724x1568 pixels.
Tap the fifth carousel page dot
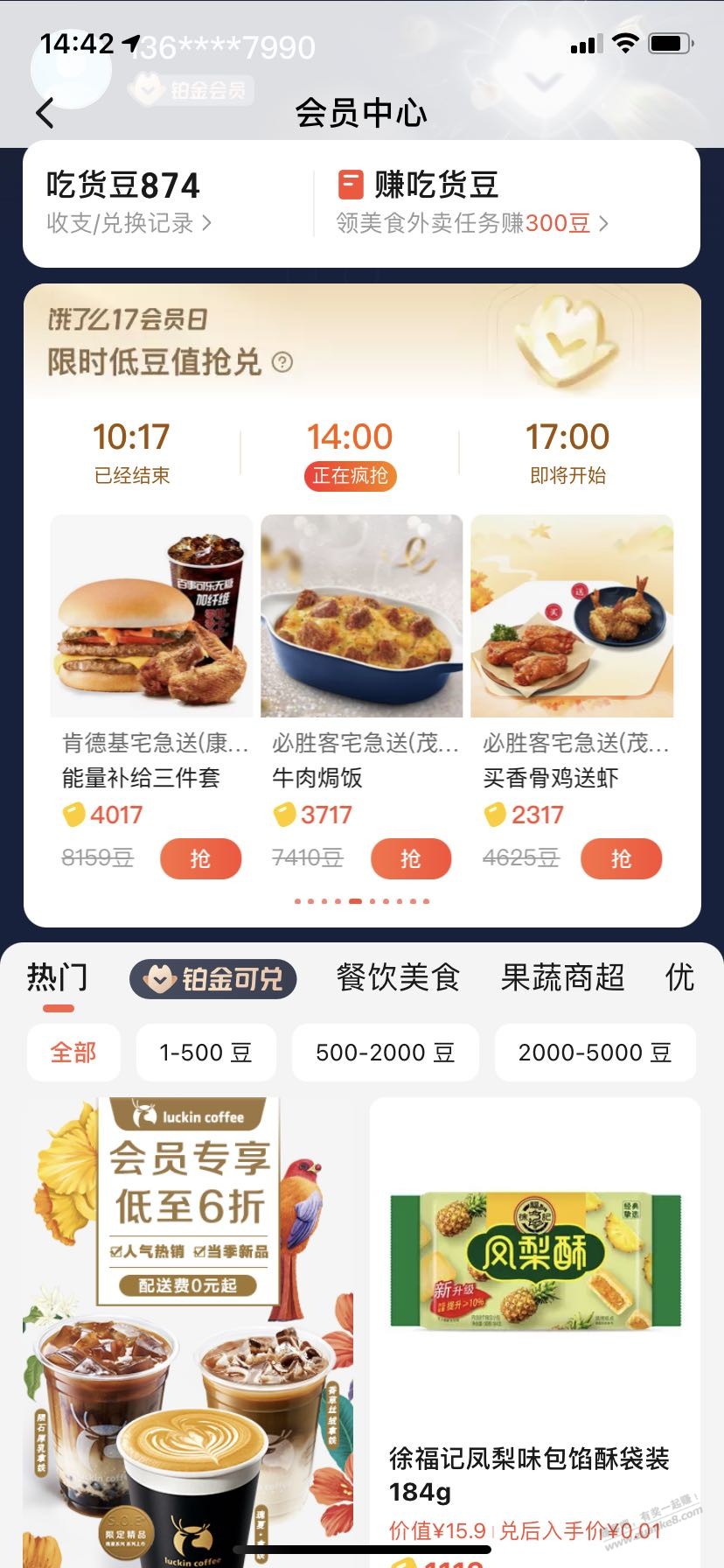353,899
